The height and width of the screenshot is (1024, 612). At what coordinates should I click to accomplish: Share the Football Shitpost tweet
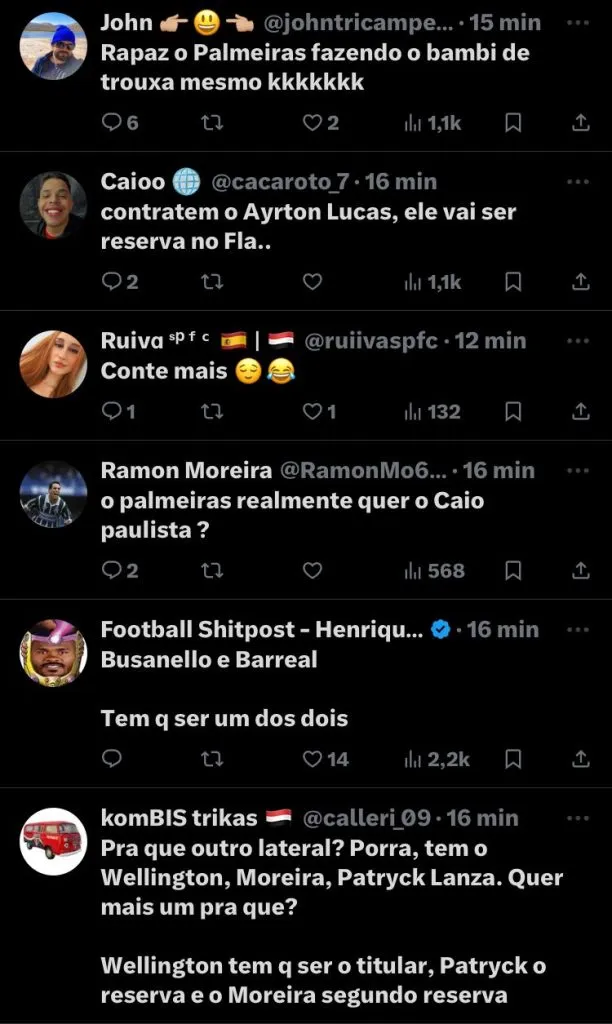[x=580, y=759]
